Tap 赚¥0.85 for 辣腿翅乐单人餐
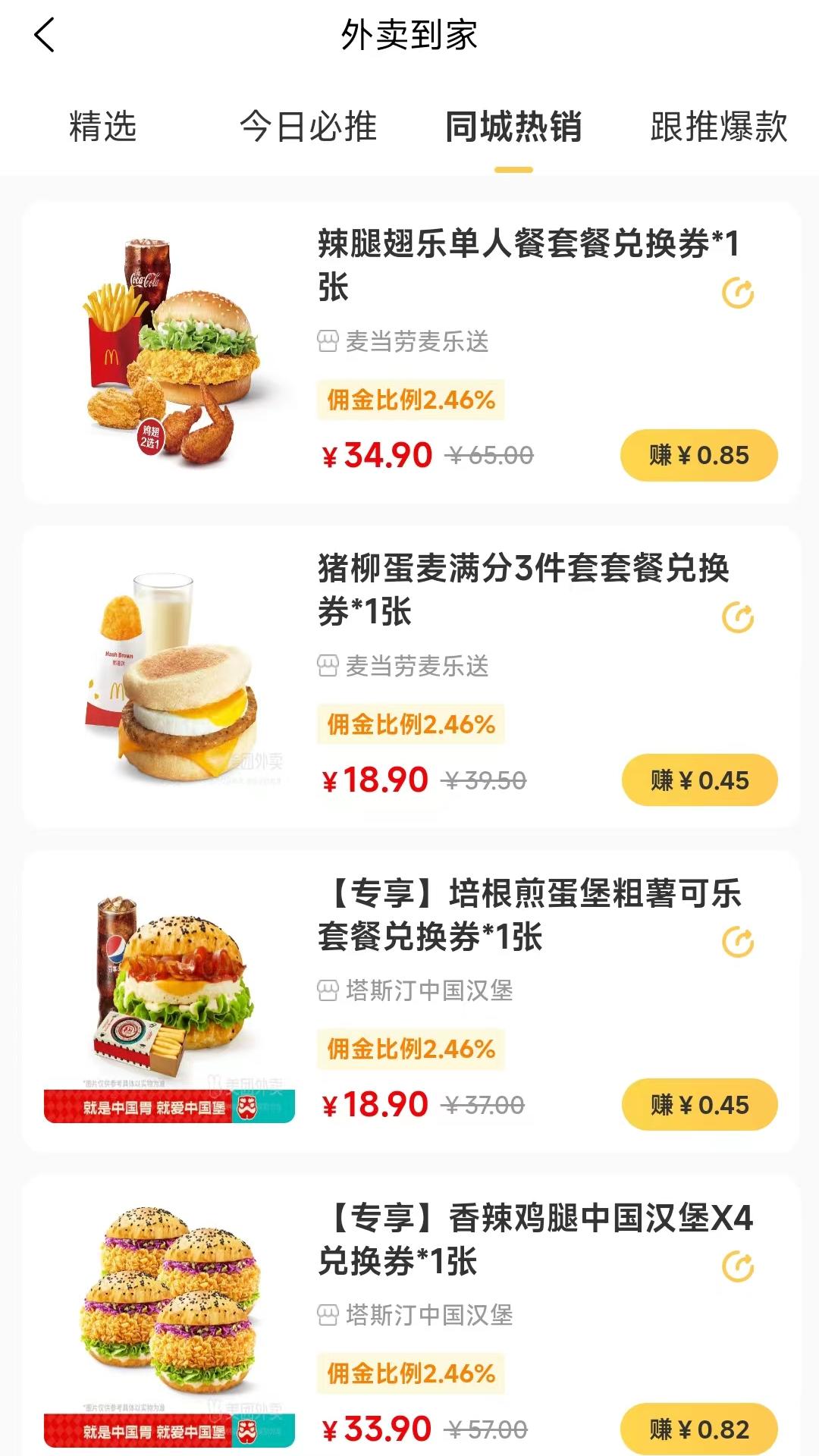Screen dimensions: 819x1456 click(698, 456)
